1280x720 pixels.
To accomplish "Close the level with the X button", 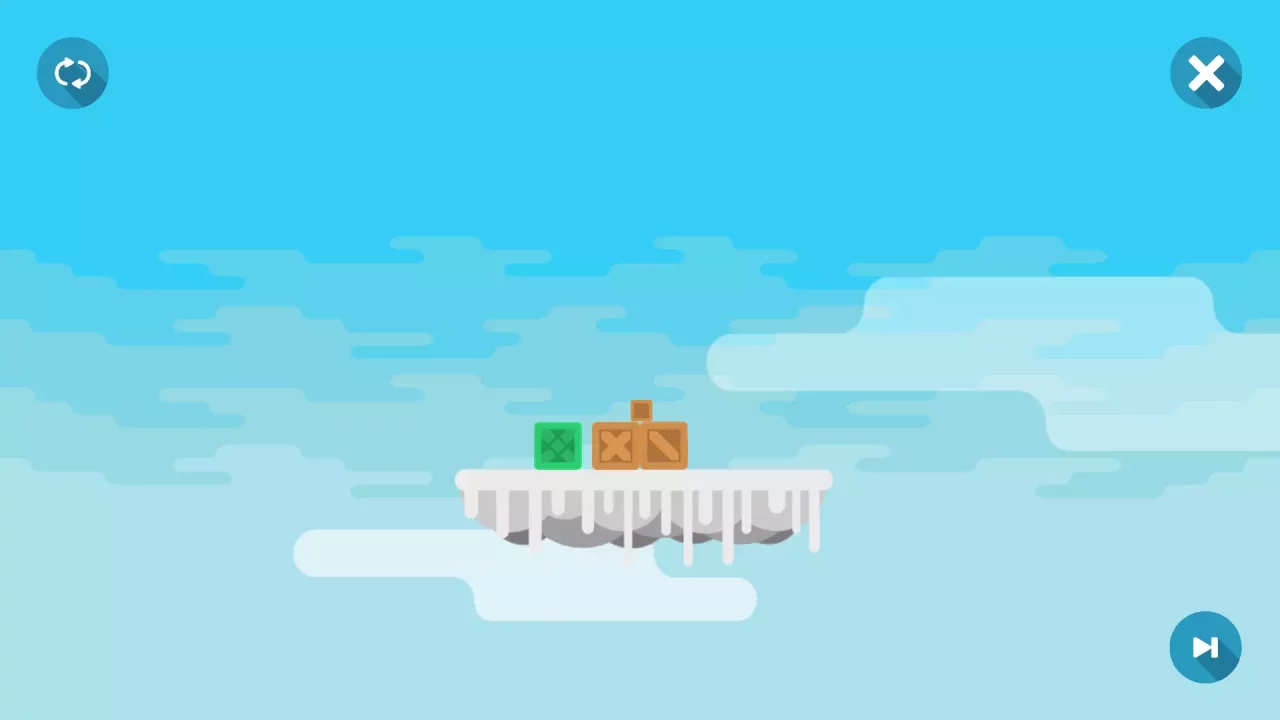I will 1206,73.
